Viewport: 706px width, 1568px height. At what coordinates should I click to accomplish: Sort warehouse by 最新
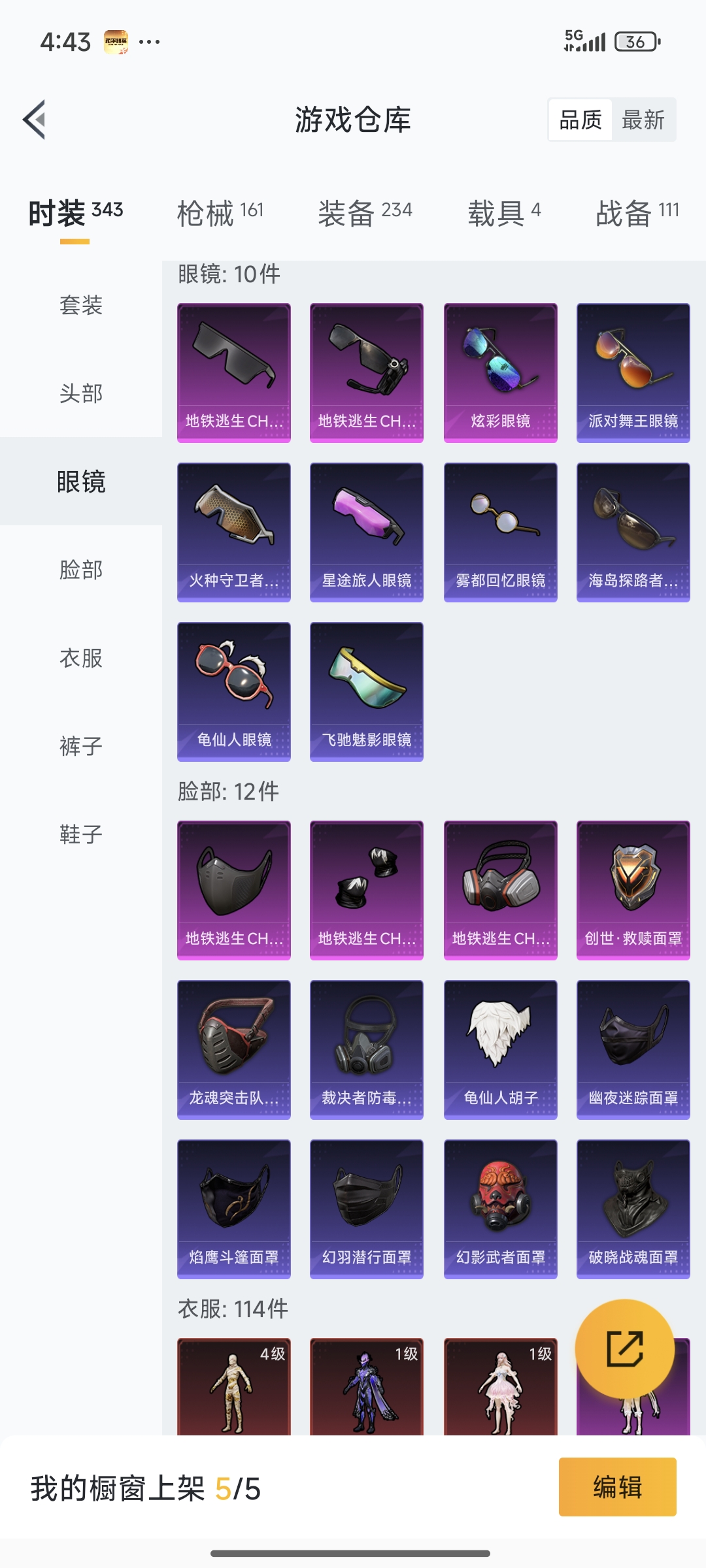(643, 120)
